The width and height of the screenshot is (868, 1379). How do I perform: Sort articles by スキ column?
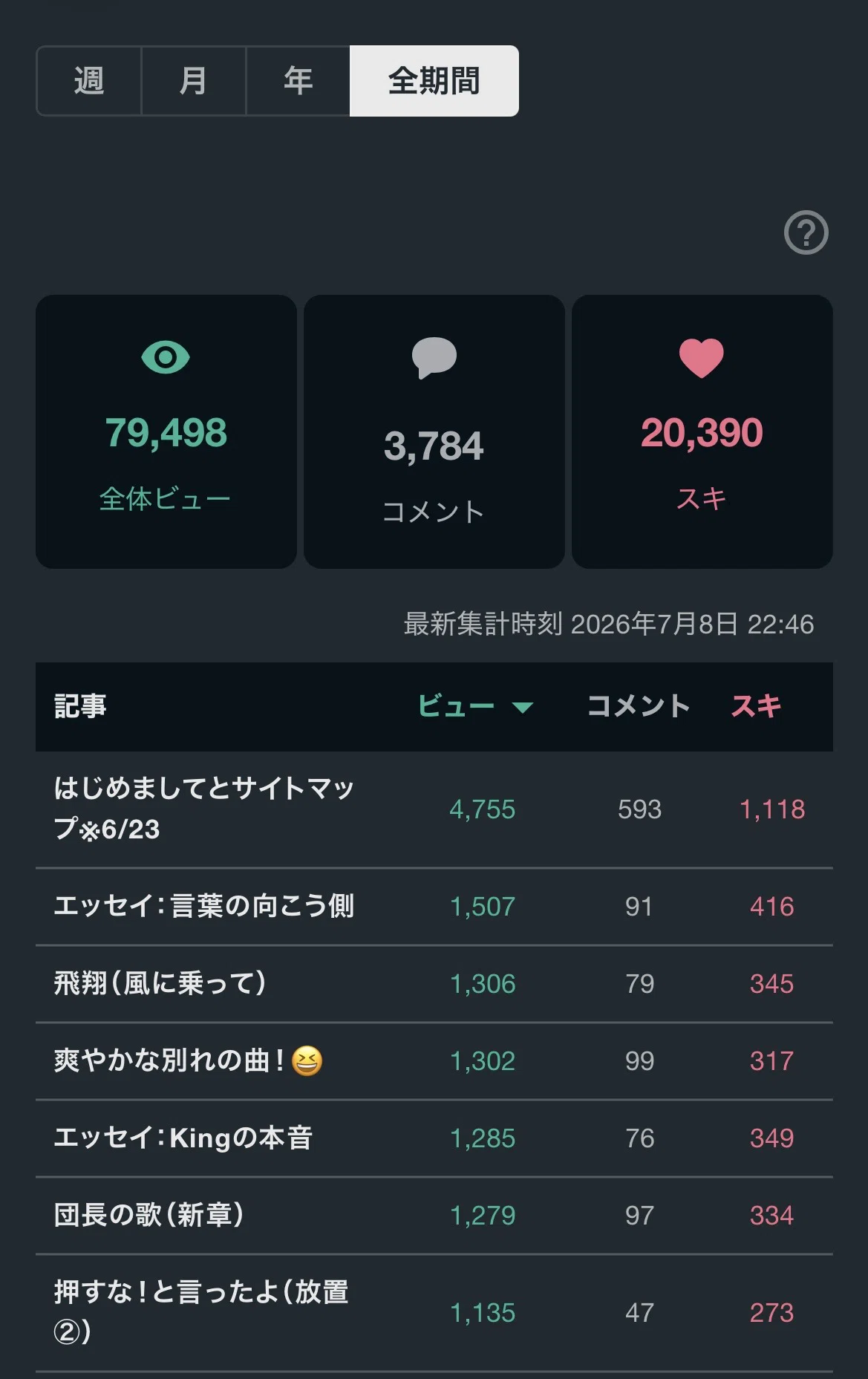coord(757,705)
